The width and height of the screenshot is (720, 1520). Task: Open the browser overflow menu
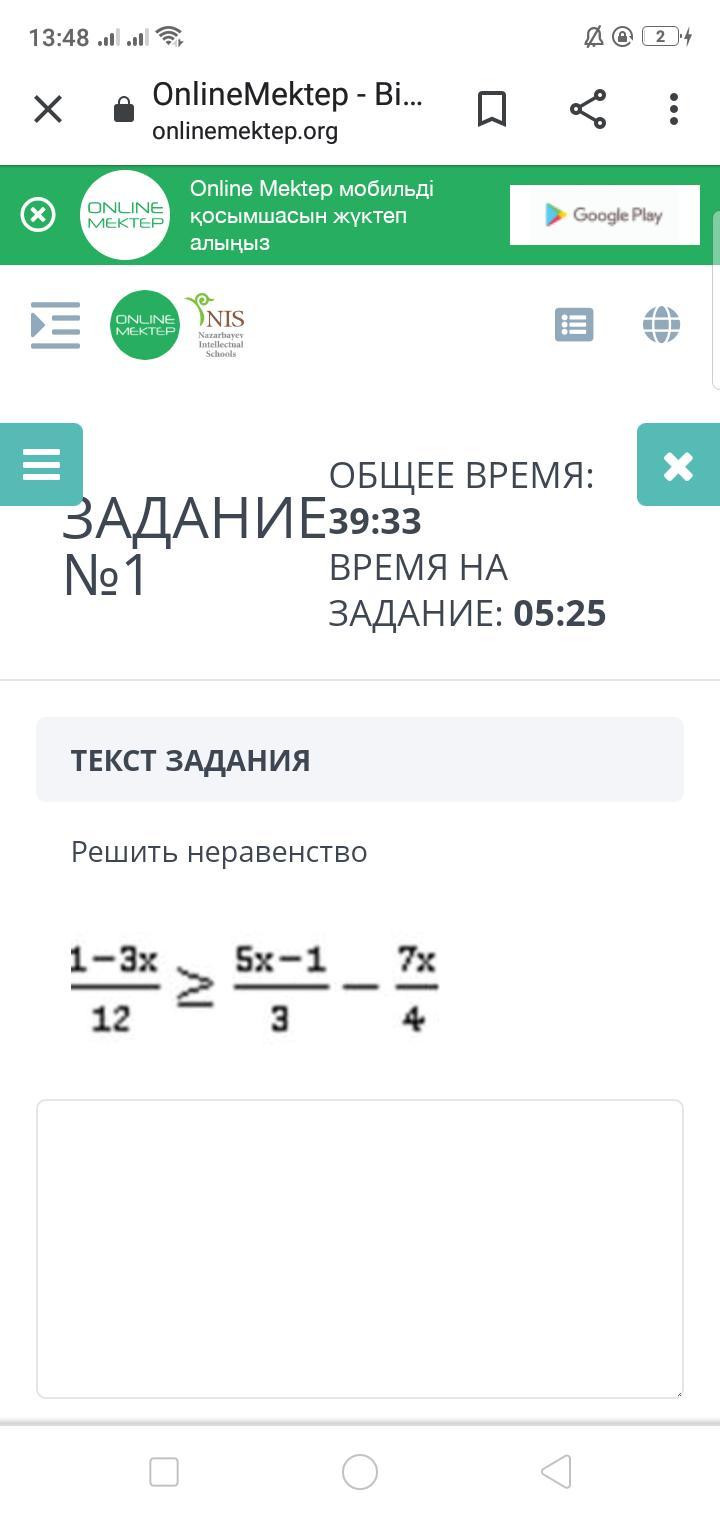(x=674, y=109)
